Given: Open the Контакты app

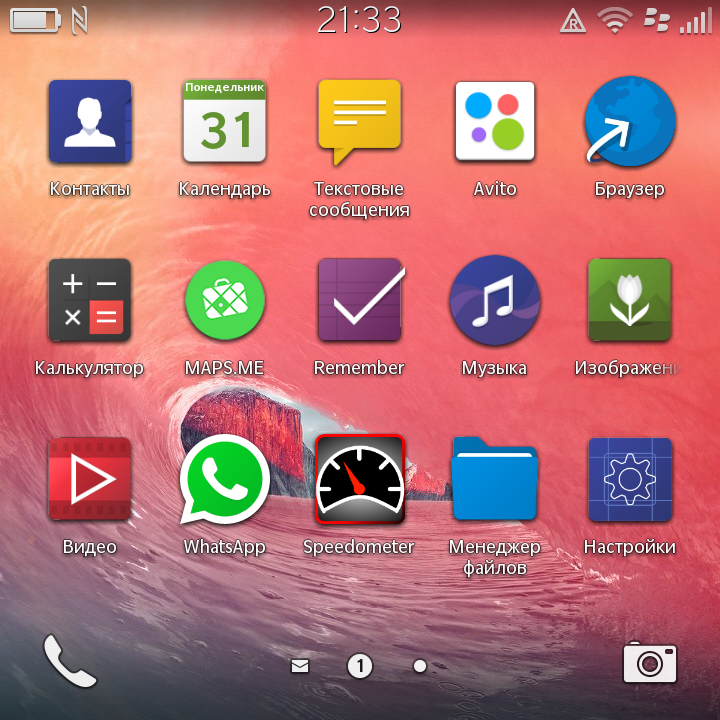Looking at the screenshot, I should [x=90, y=122].
